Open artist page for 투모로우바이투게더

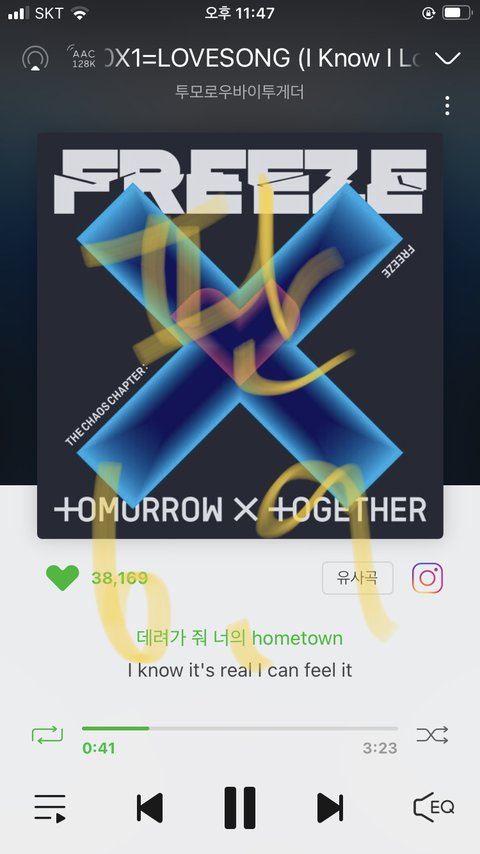click(x=240, y=91)
